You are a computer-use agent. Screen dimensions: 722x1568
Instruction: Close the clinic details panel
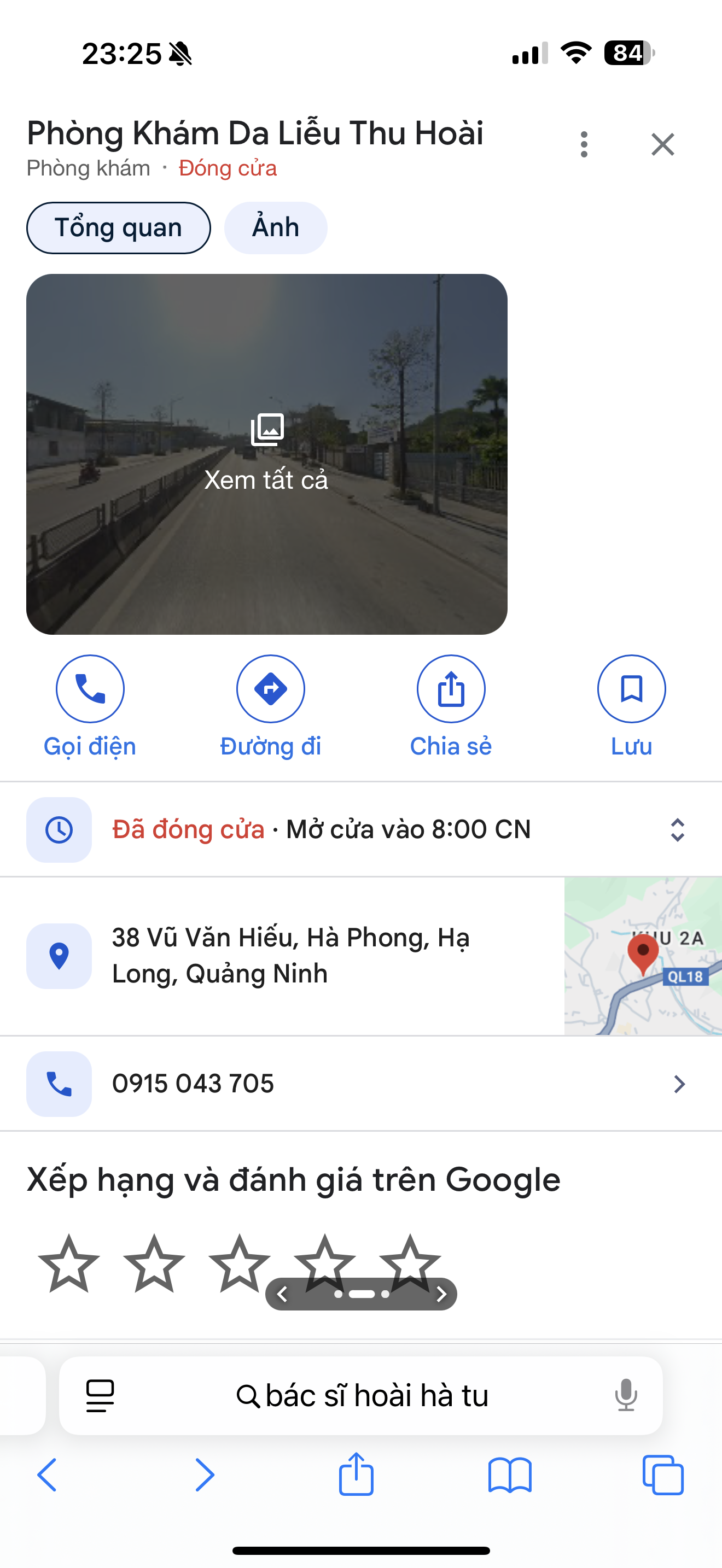pyautogui.click(x=662, y=145)
